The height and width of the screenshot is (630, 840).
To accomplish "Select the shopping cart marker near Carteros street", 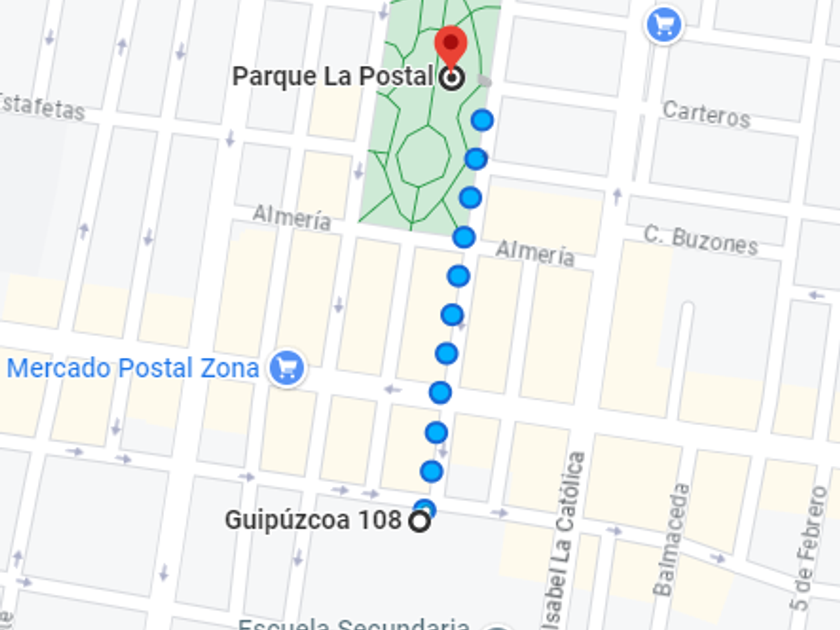I will (x=664, y=23).
